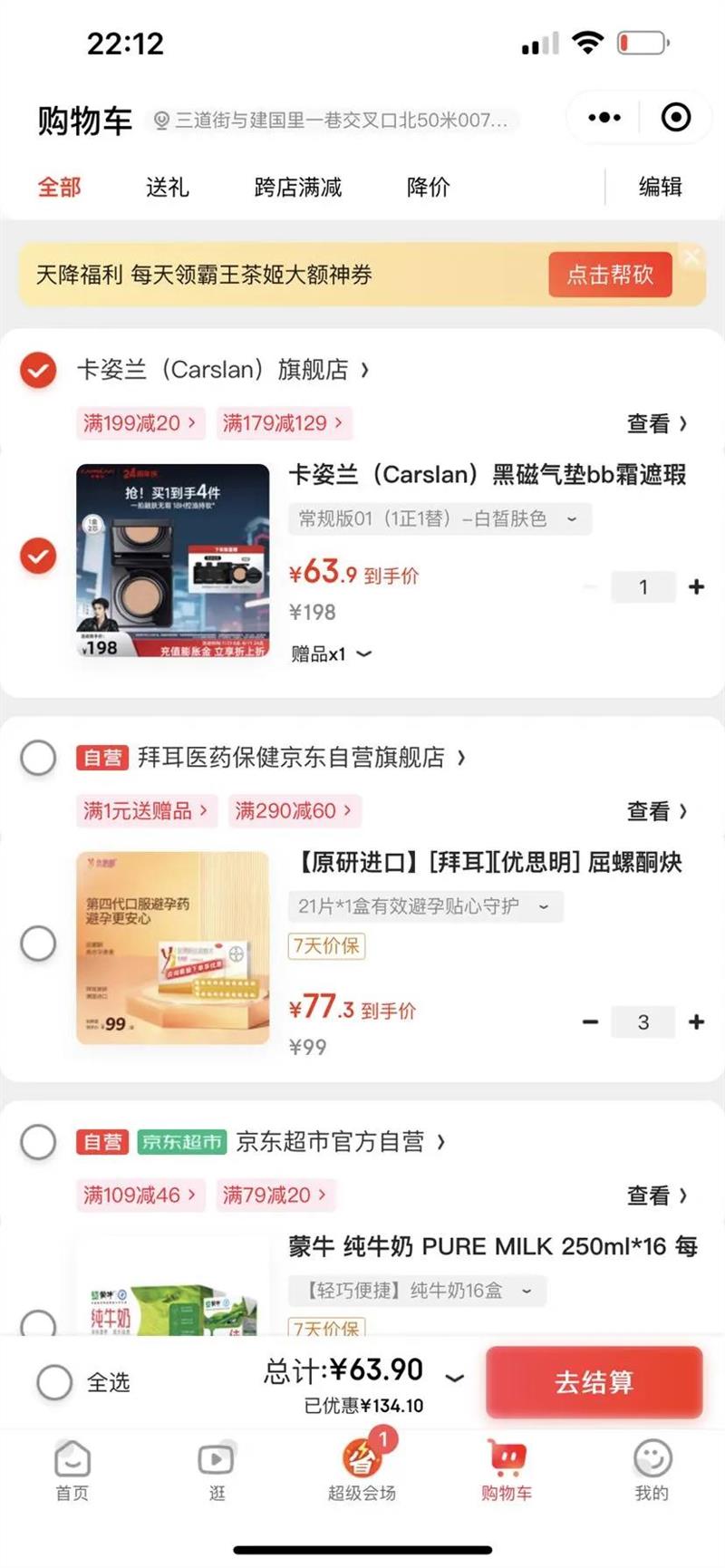
Task: Tap the 点击帮砍 coupon banner button
Action: (x=610, y=274)
